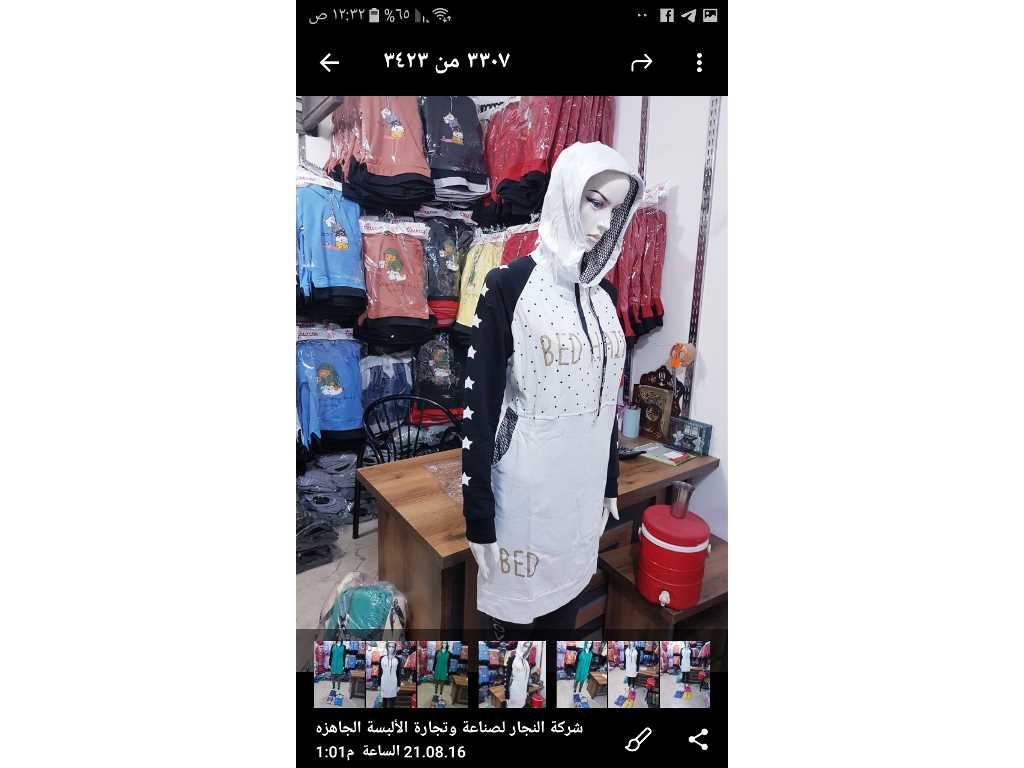Screen dimensions: 1024x768
Task: Select the enlarged current thumbnail in the strip
Action: [x=512, y=674]
